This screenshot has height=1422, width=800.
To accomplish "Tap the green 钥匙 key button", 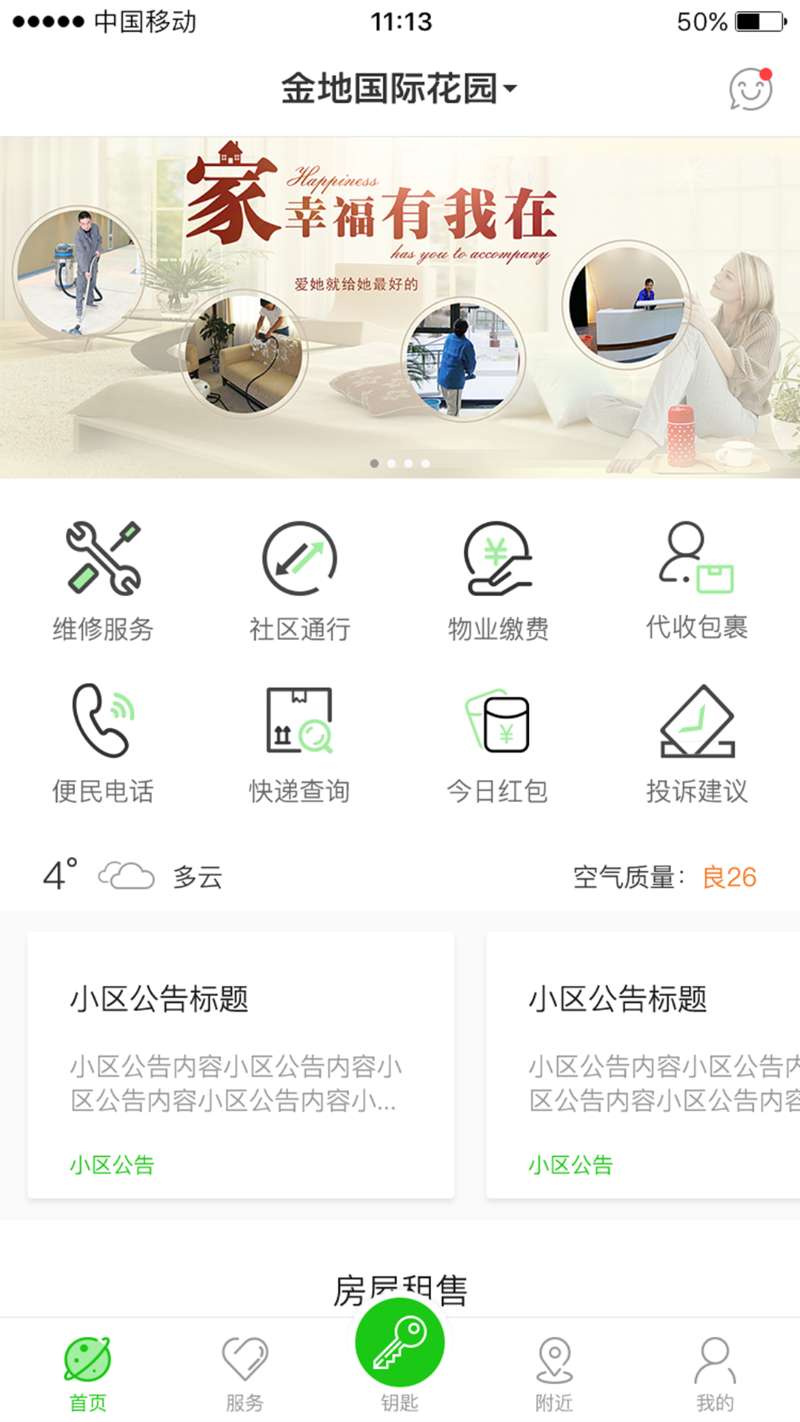I will coord(400,1343).
